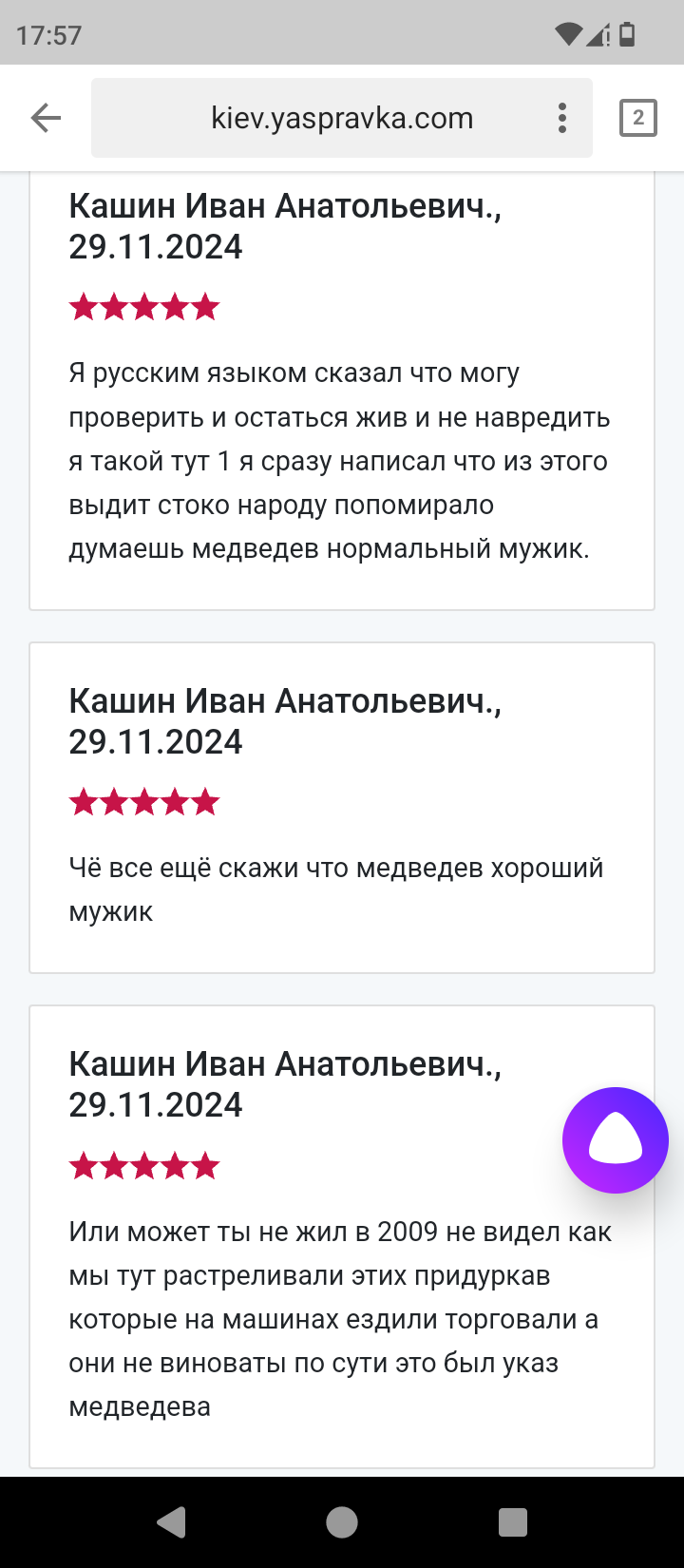Open the browser overflow menu
Screen dimensions: 684x1568
tap(562, 118)
